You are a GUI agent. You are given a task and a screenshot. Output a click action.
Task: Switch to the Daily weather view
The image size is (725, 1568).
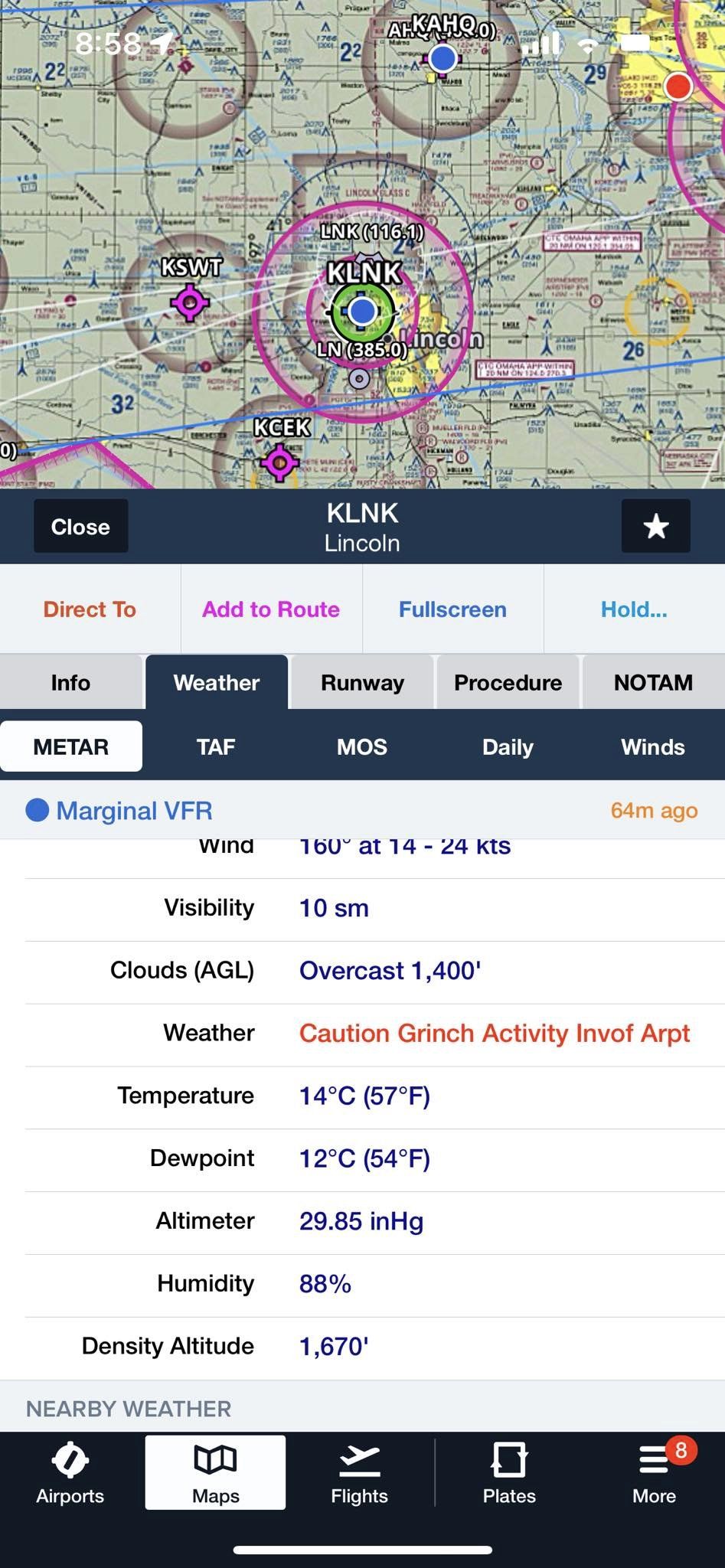[508, 747]
